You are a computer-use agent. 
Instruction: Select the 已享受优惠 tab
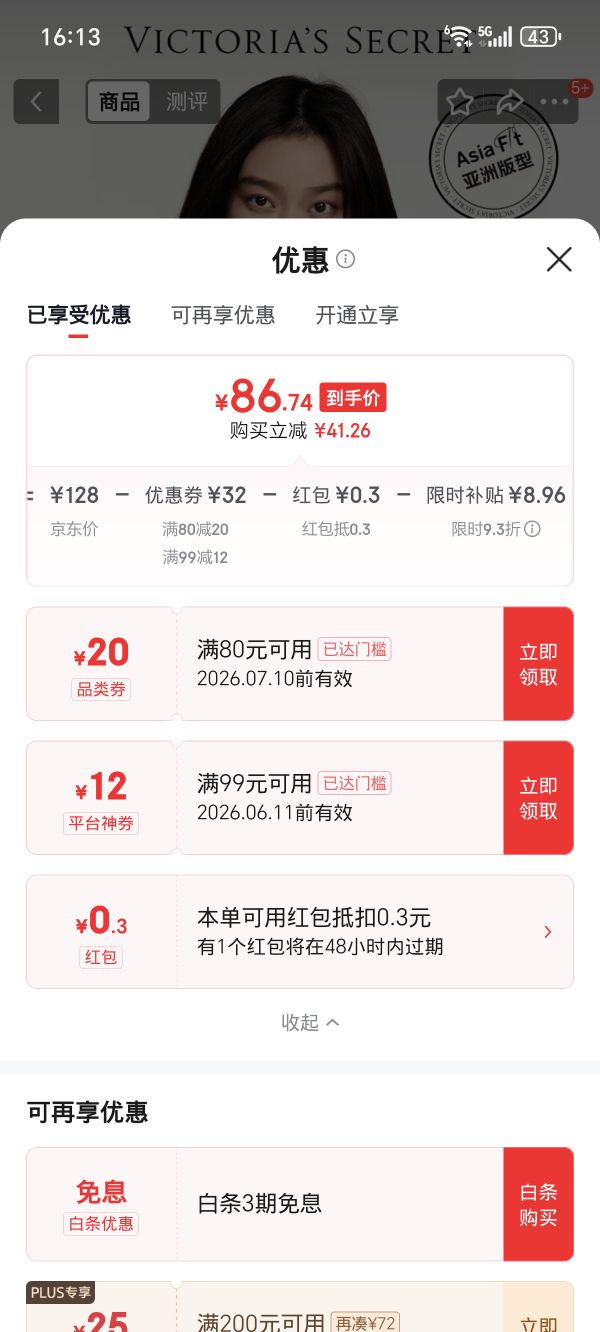click(x=79, y=315)
